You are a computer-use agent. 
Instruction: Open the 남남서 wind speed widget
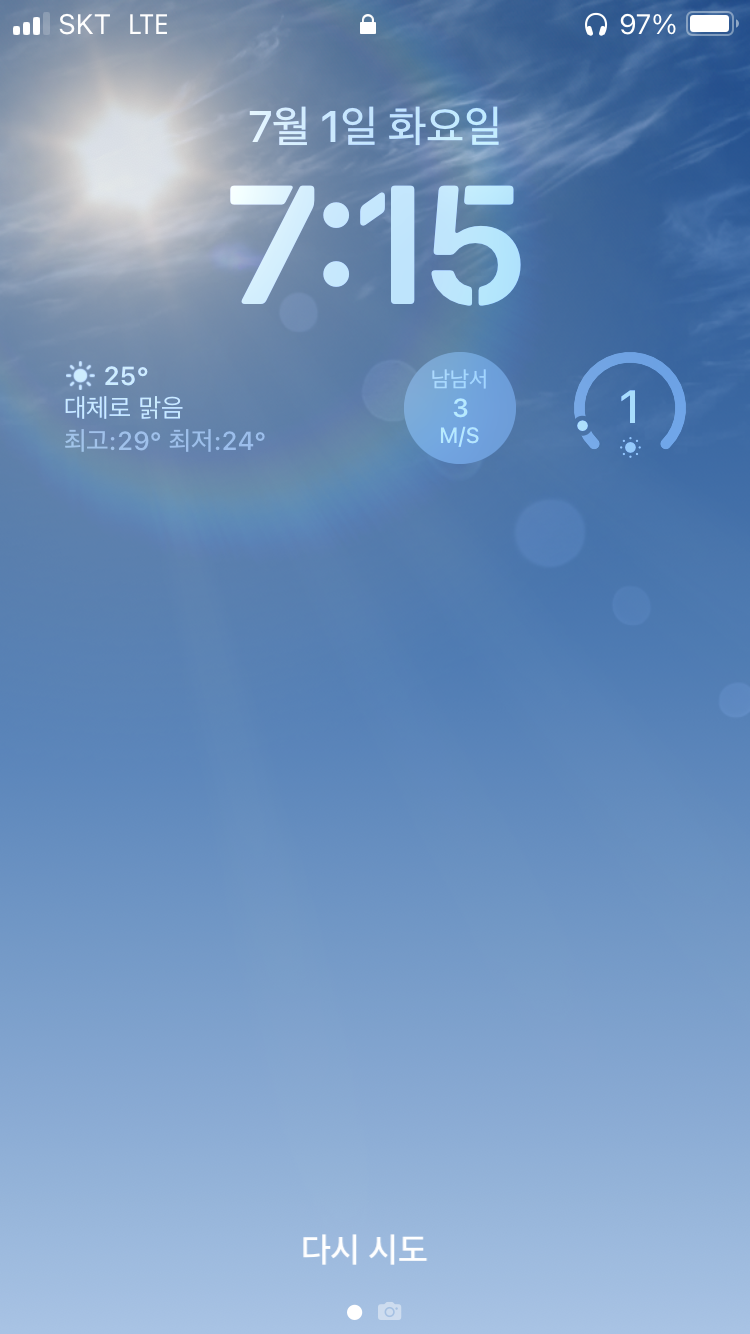[x=460, y=408]
